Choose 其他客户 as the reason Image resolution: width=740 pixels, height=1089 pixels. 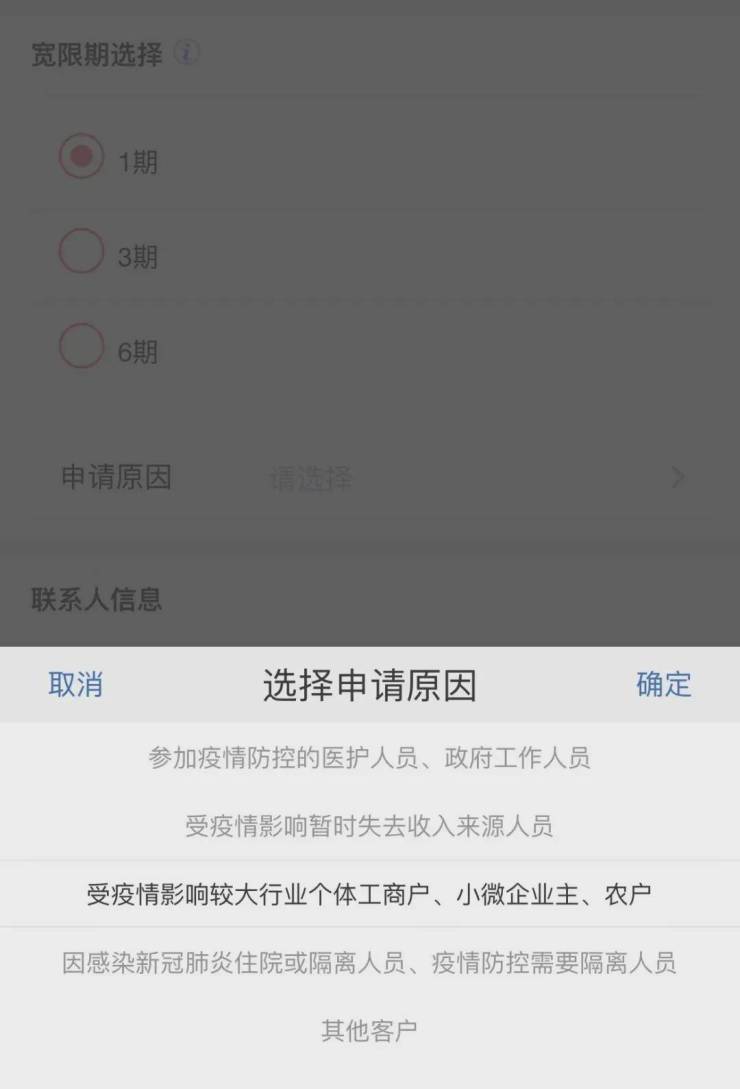click(369, 1030)
